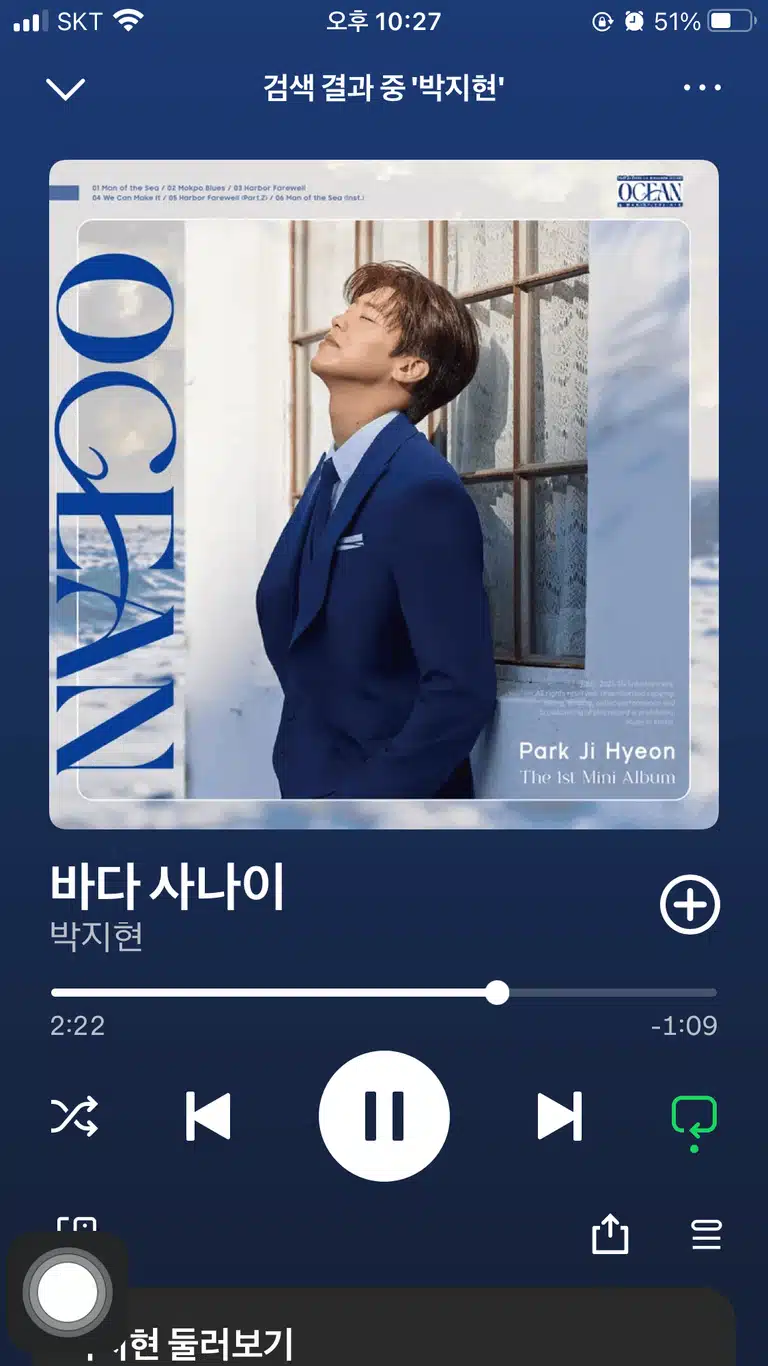The image size is (768, 1366).
Task: Open artist 박지현 under the song title
Action: (97, 936)
